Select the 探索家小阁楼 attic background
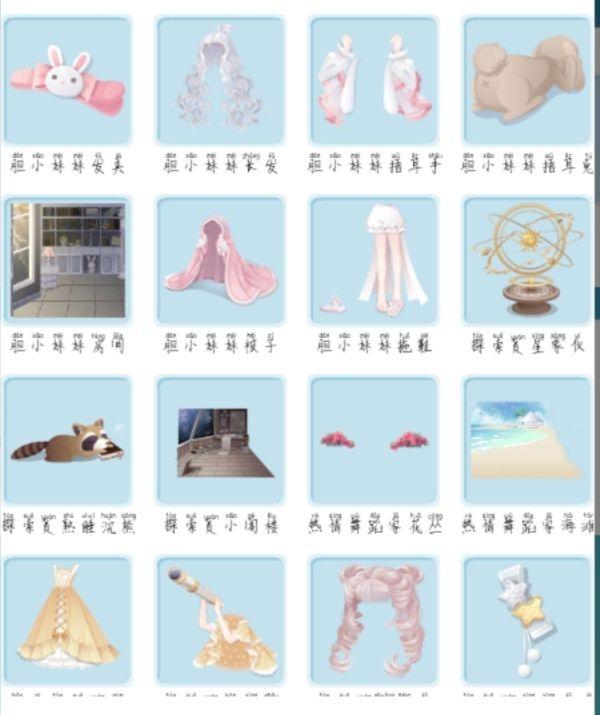Screen dimensions: 600x715 point(220,440)
